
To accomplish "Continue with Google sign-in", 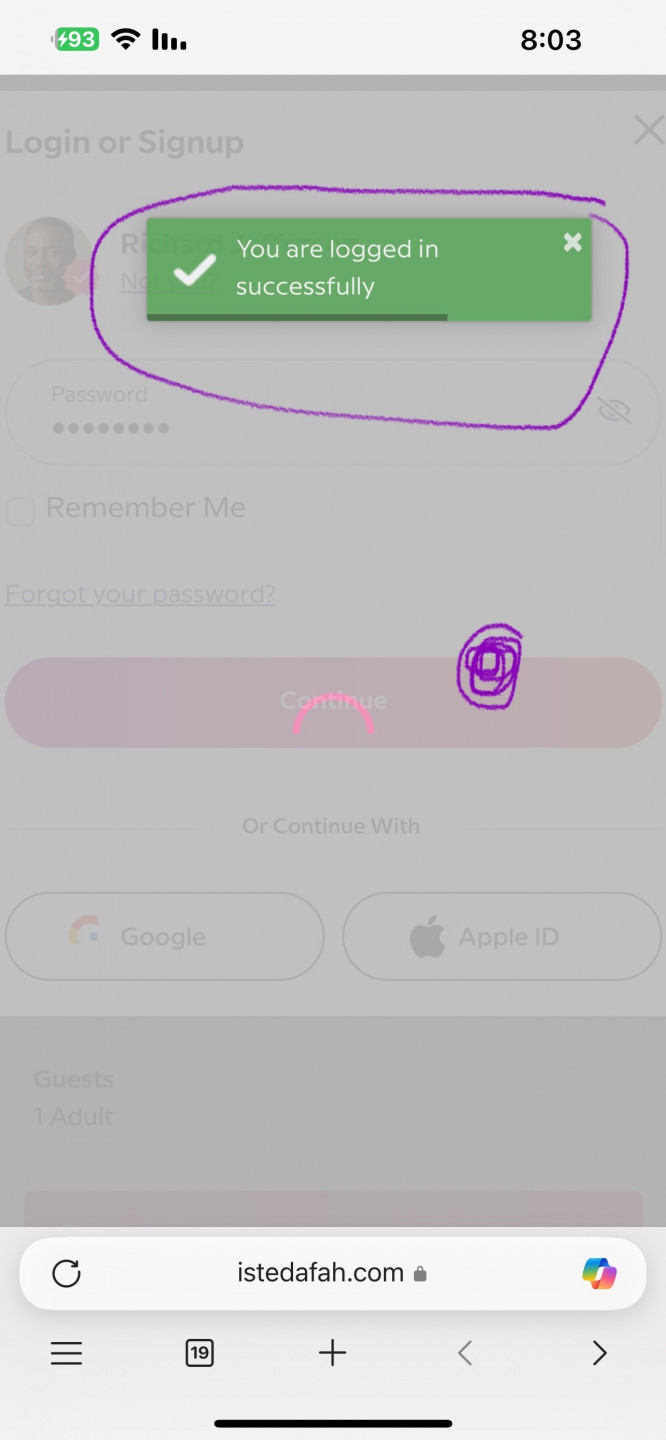I will coord(165,936).
